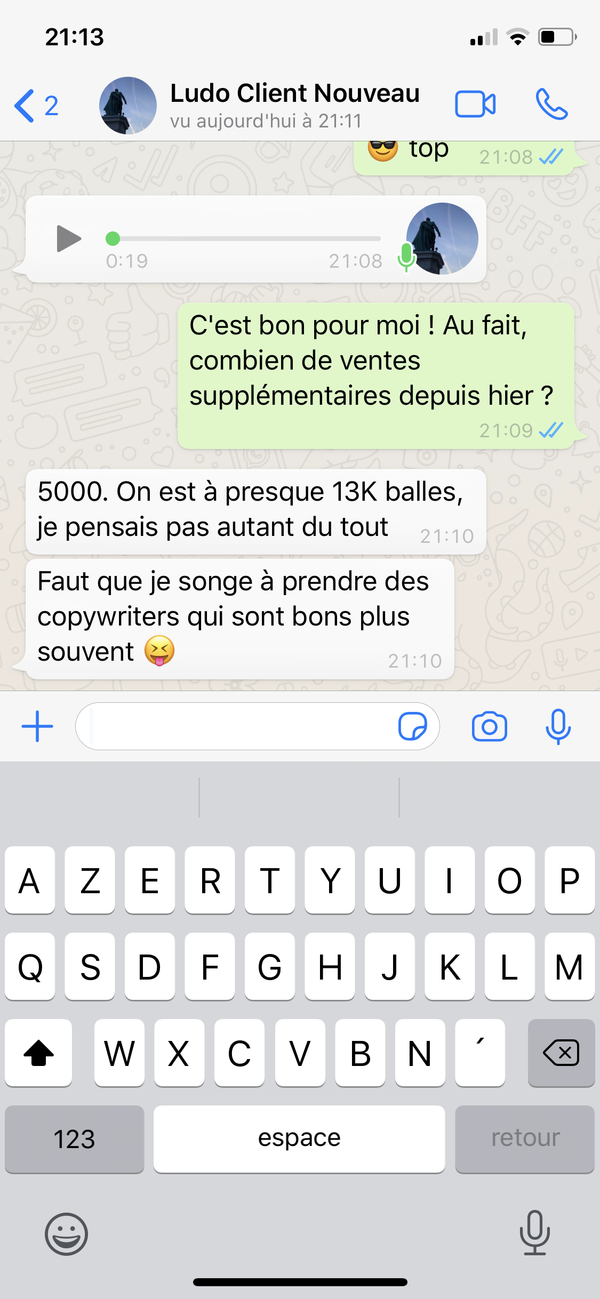
Task: Tap the espace key
Action: (x=299, y=1138)
